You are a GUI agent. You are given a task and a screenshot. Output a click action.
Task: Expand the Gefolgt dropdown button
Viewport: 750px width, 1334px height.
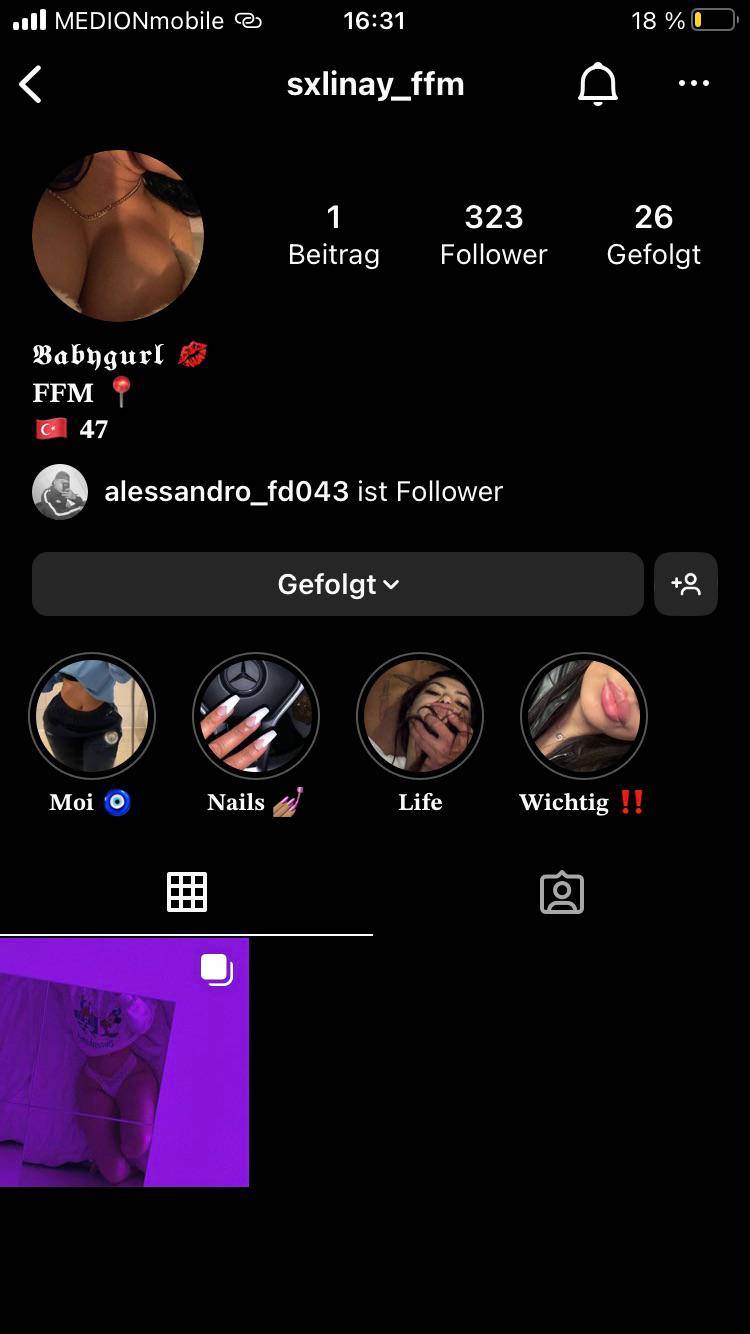(x=338, y=584)
